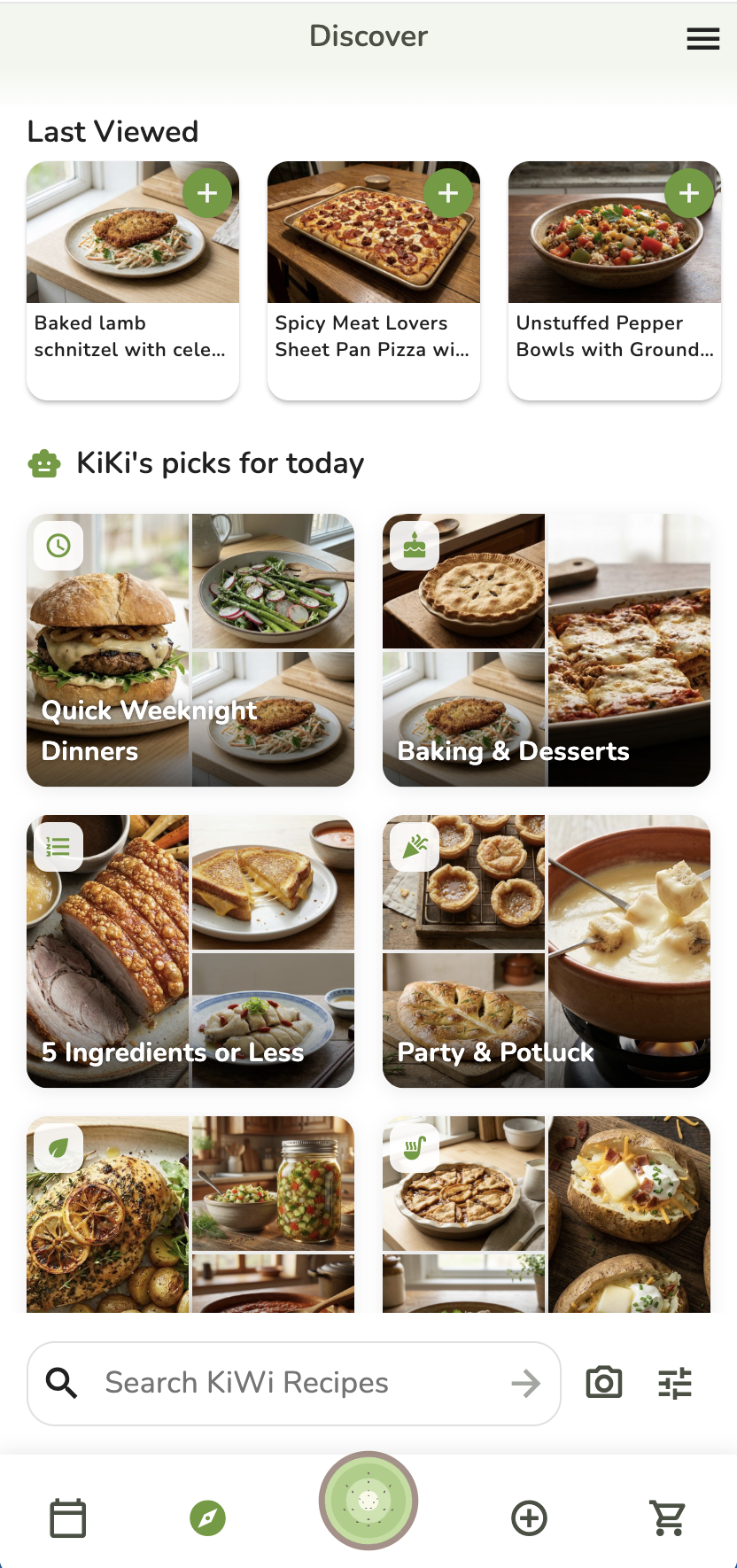737x1568 pixels.
Task: Add Unstuffed Pepper Bowls with plus icon
Action: click(x=689, y=193)
